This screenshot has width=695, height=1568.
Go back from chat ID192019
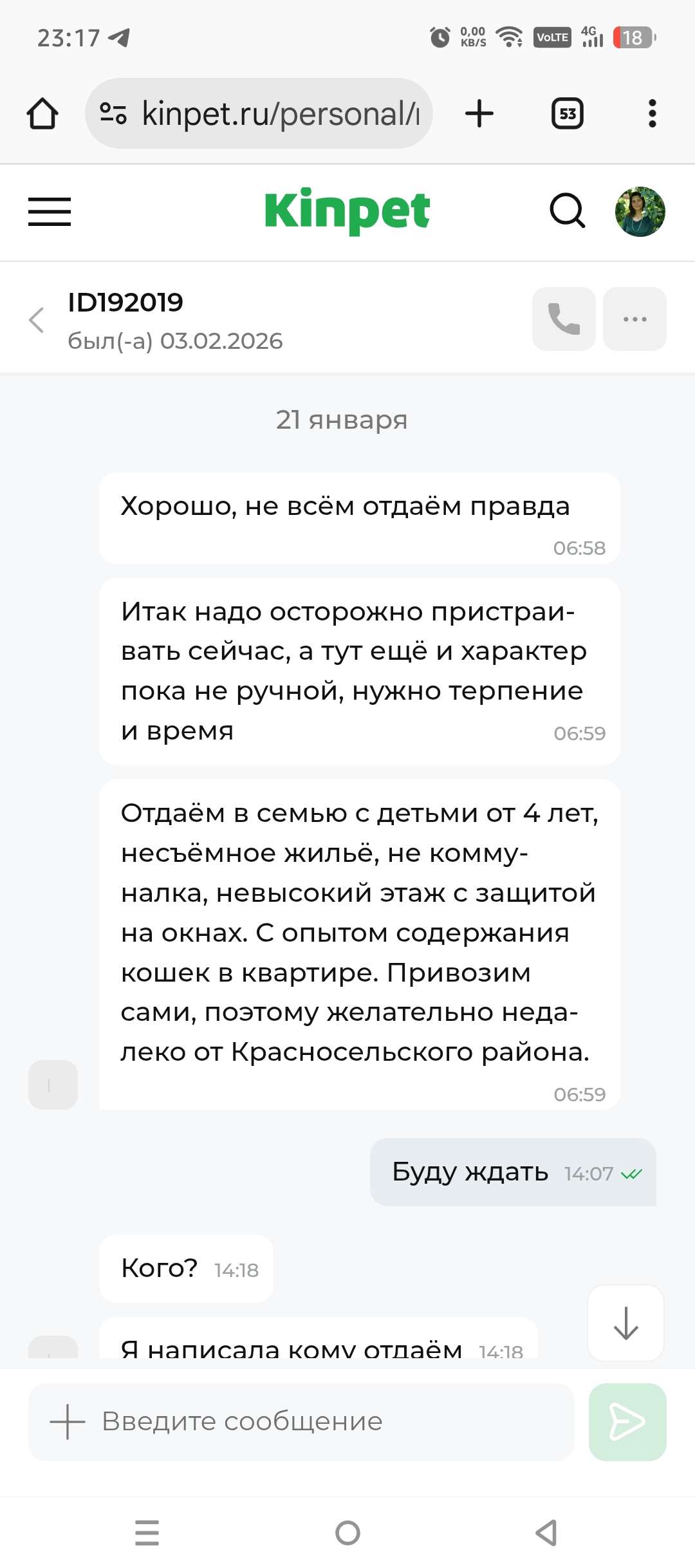37,319
